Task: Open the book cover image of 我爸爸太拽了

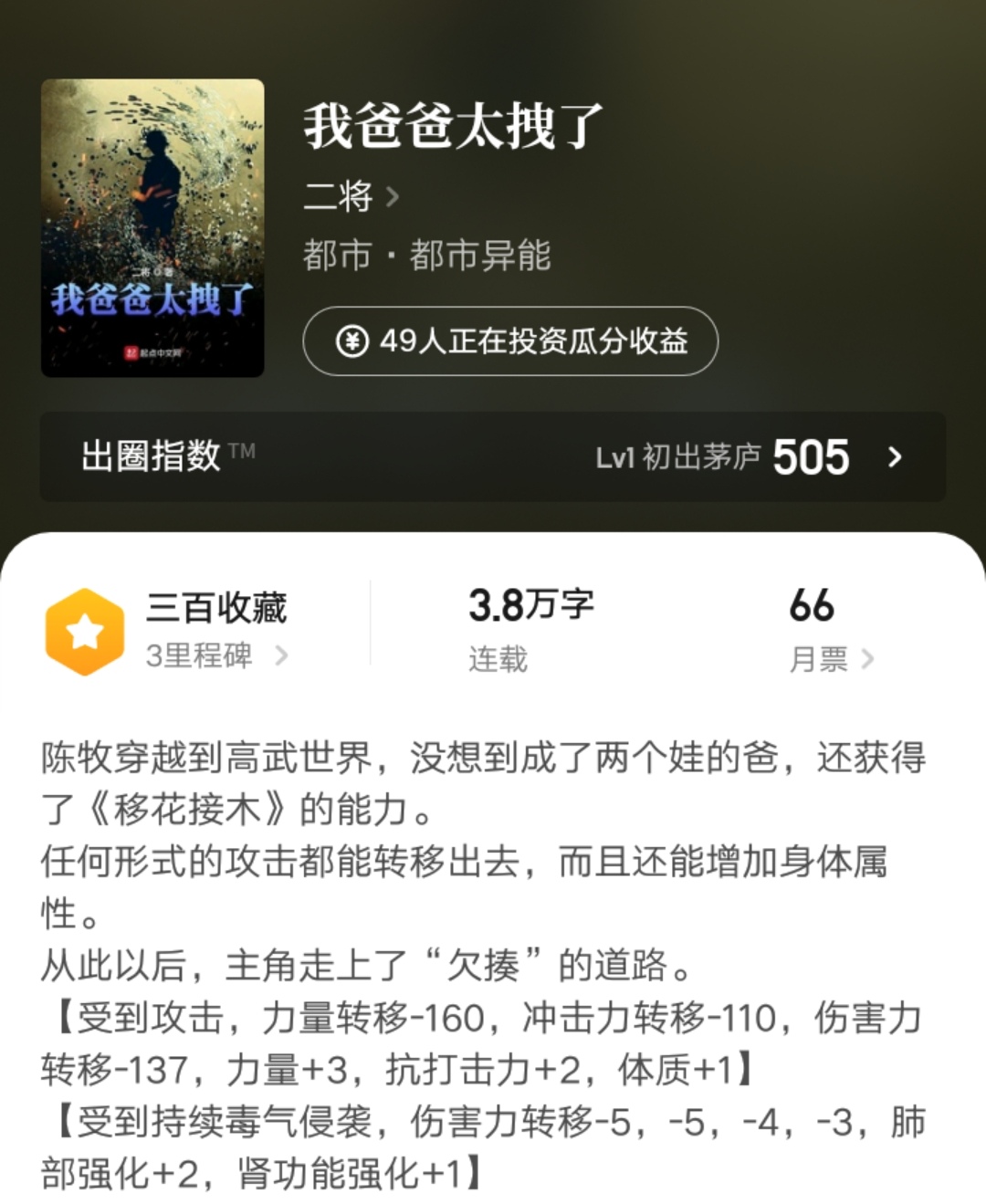Action: (152, 226)
